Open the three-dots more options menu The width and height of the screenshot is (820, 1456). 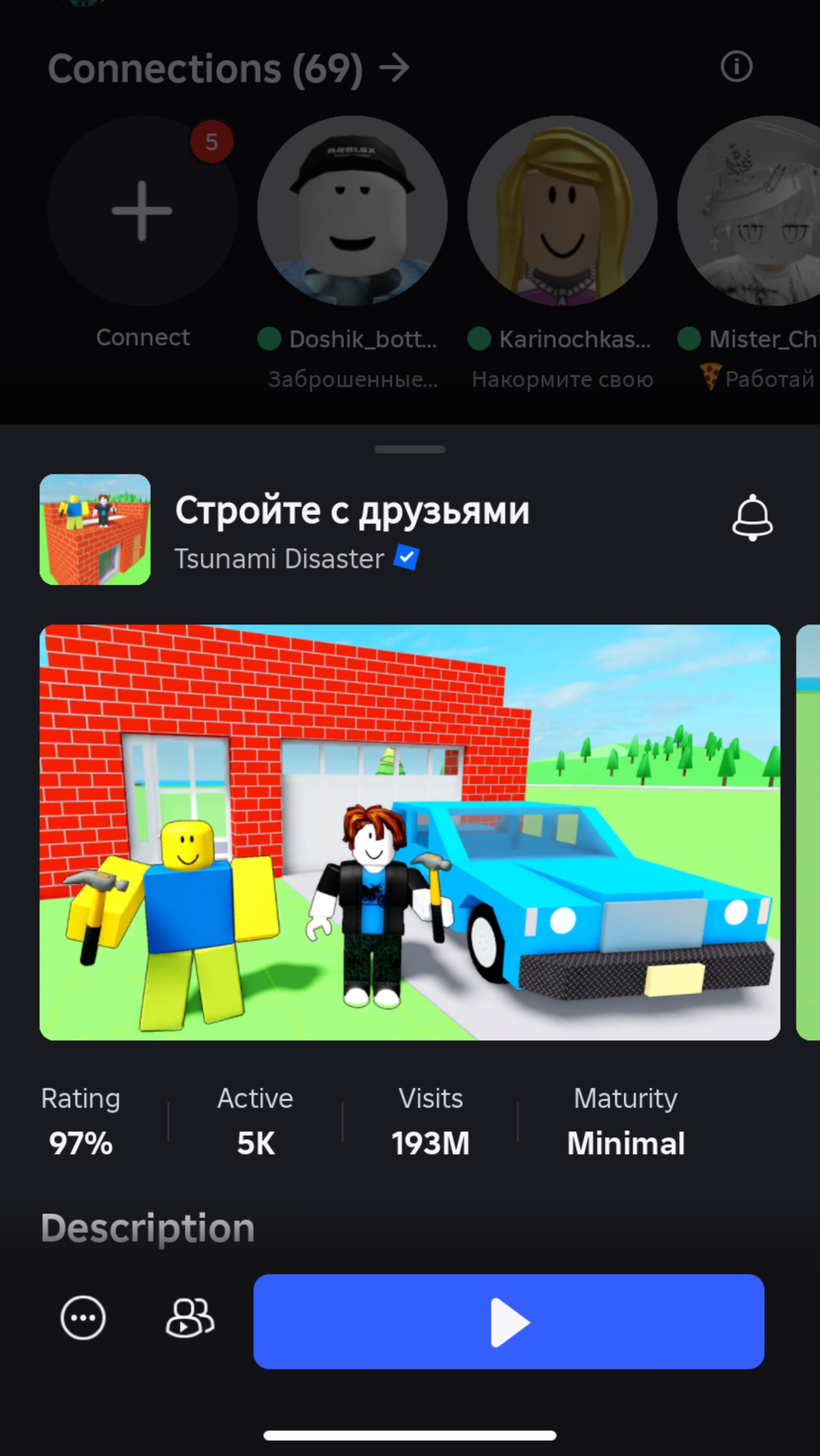[x=83, y=1318]
